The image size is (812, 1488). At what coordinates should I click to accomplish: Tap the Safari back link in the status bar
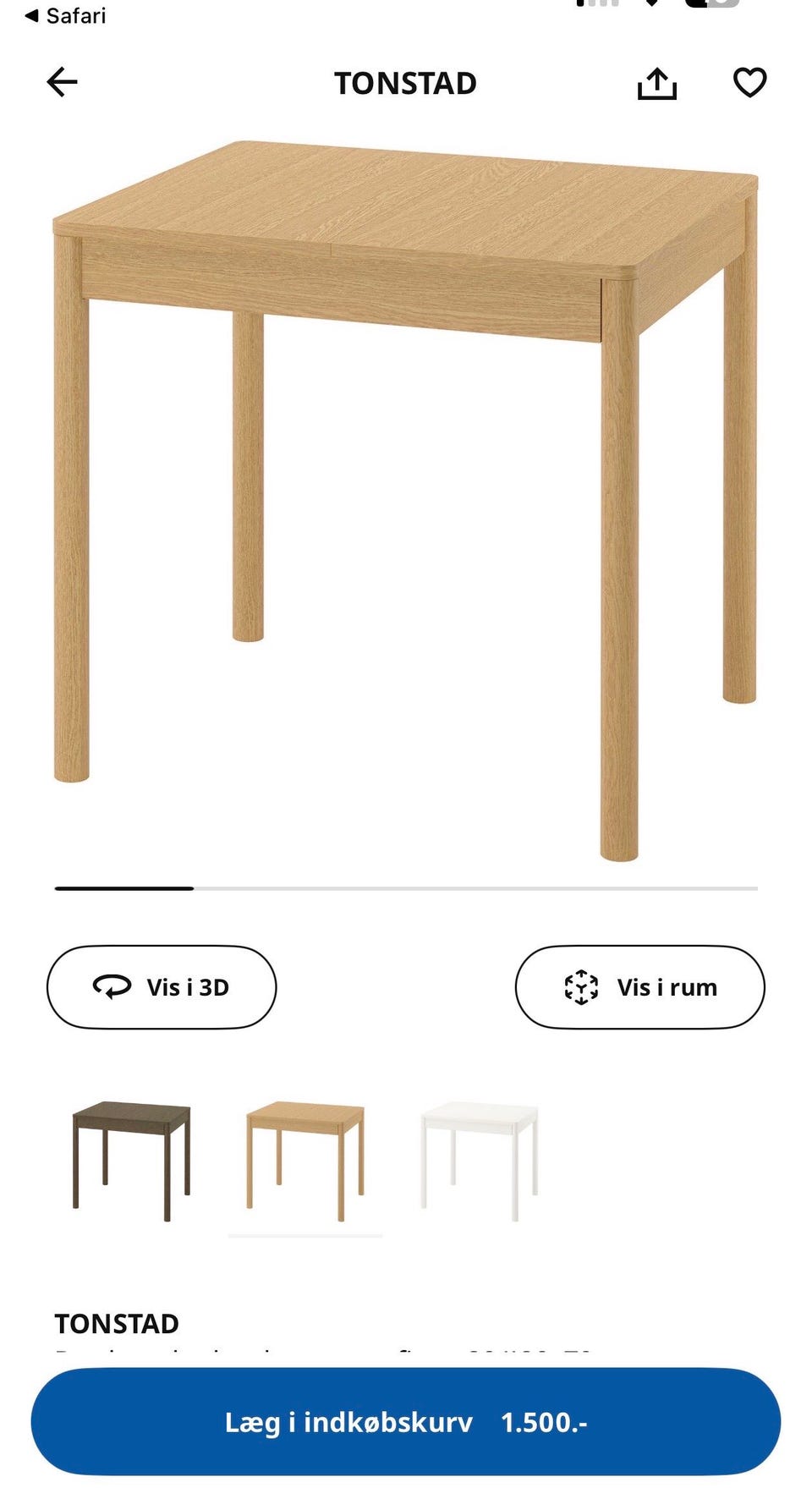(59, 14)
